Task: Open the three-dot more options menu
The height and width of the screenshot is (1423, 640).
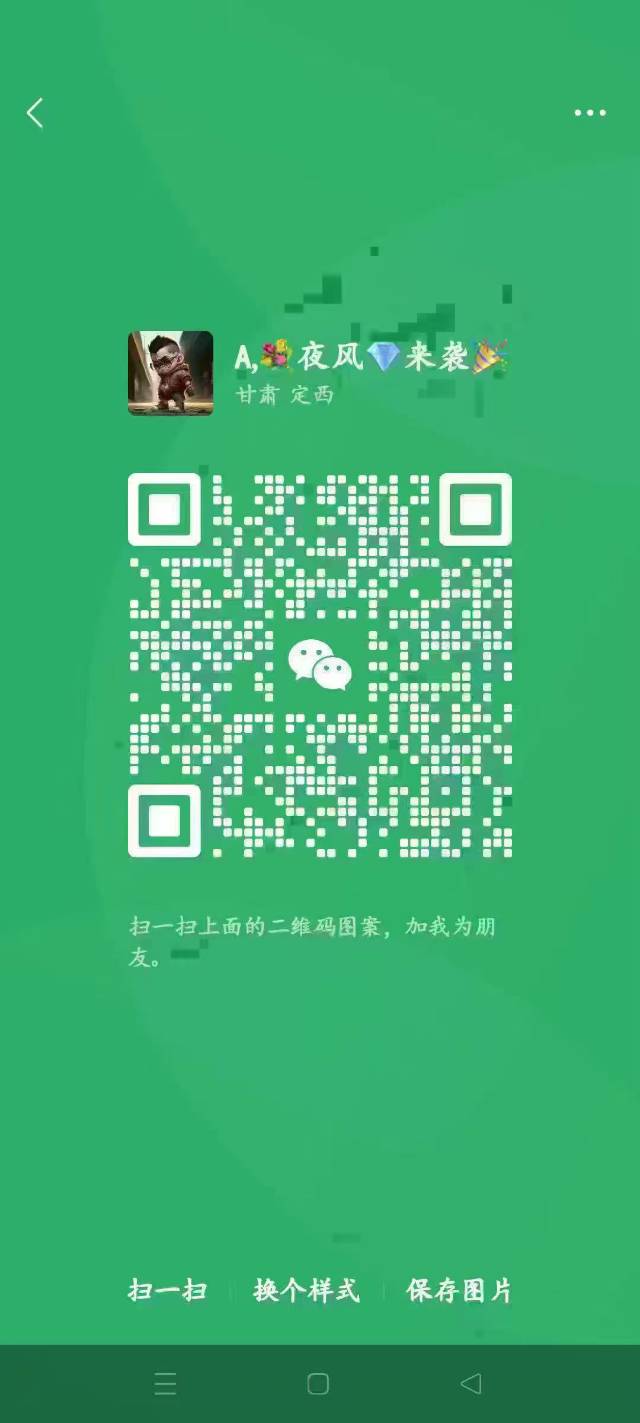Action: coord(590,113)
